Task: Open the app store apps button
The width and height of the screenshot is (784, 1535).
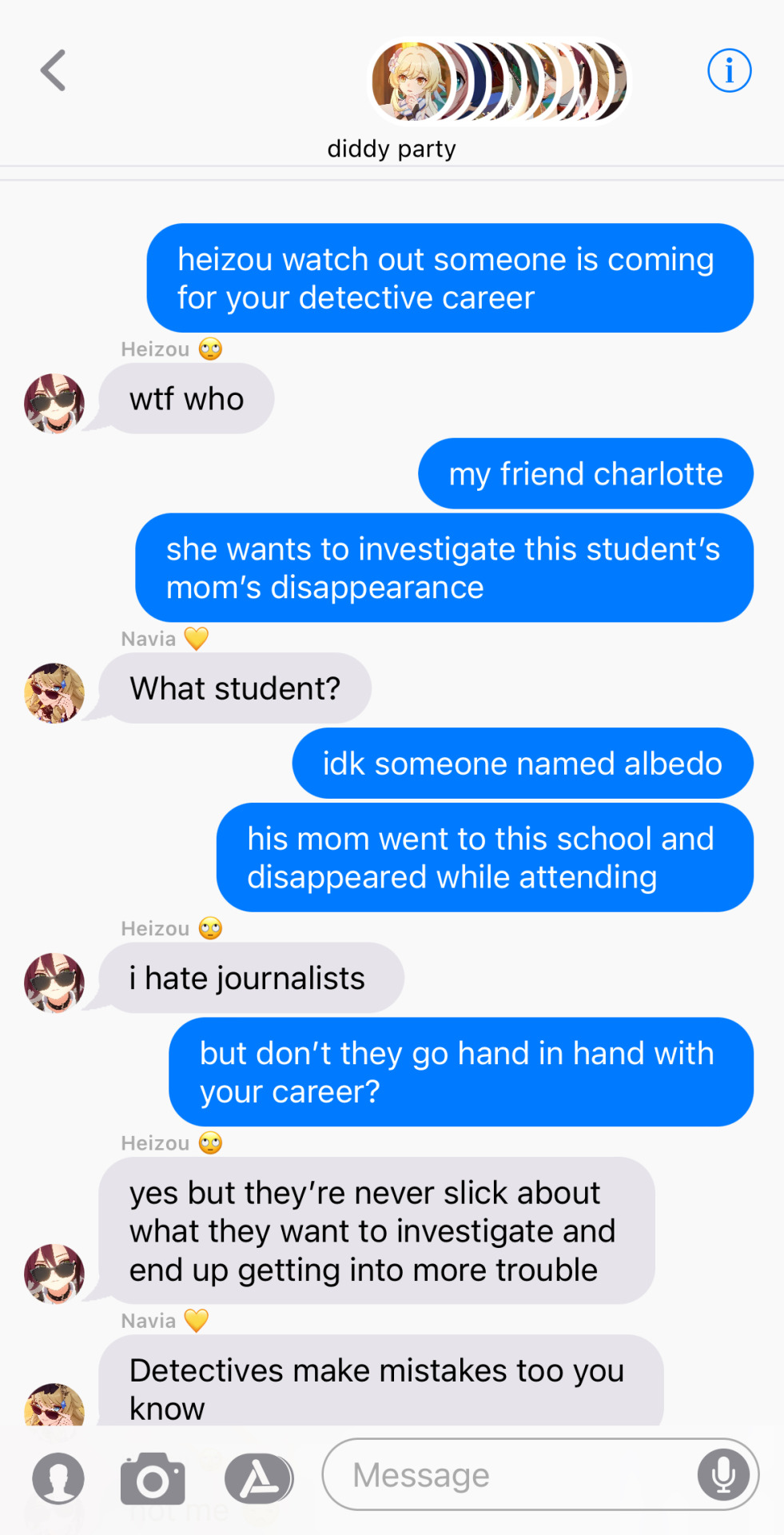Action: [x=258, y=1478]
